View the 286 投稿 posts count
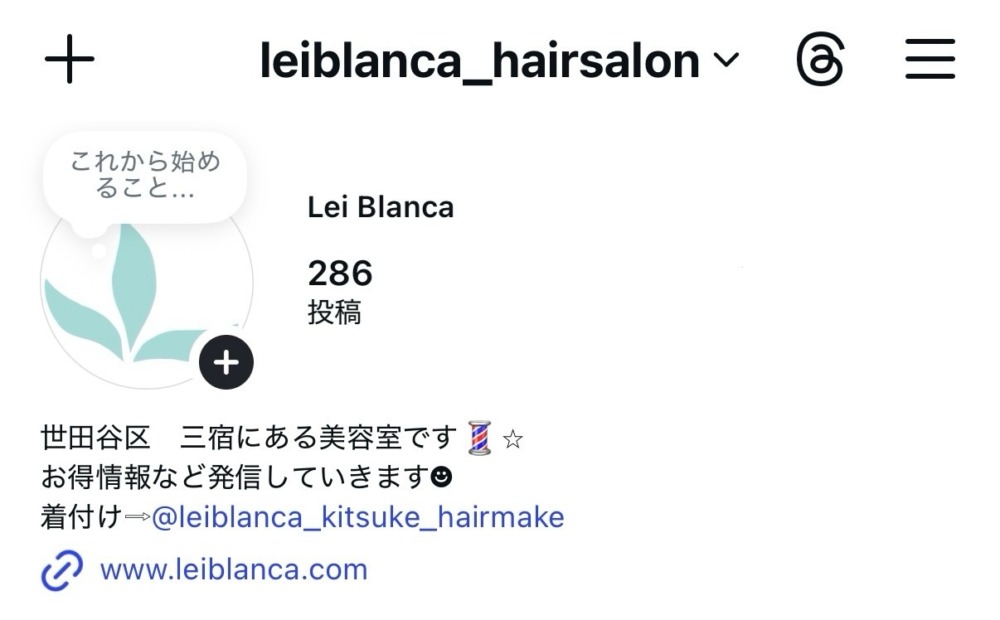 340,292
